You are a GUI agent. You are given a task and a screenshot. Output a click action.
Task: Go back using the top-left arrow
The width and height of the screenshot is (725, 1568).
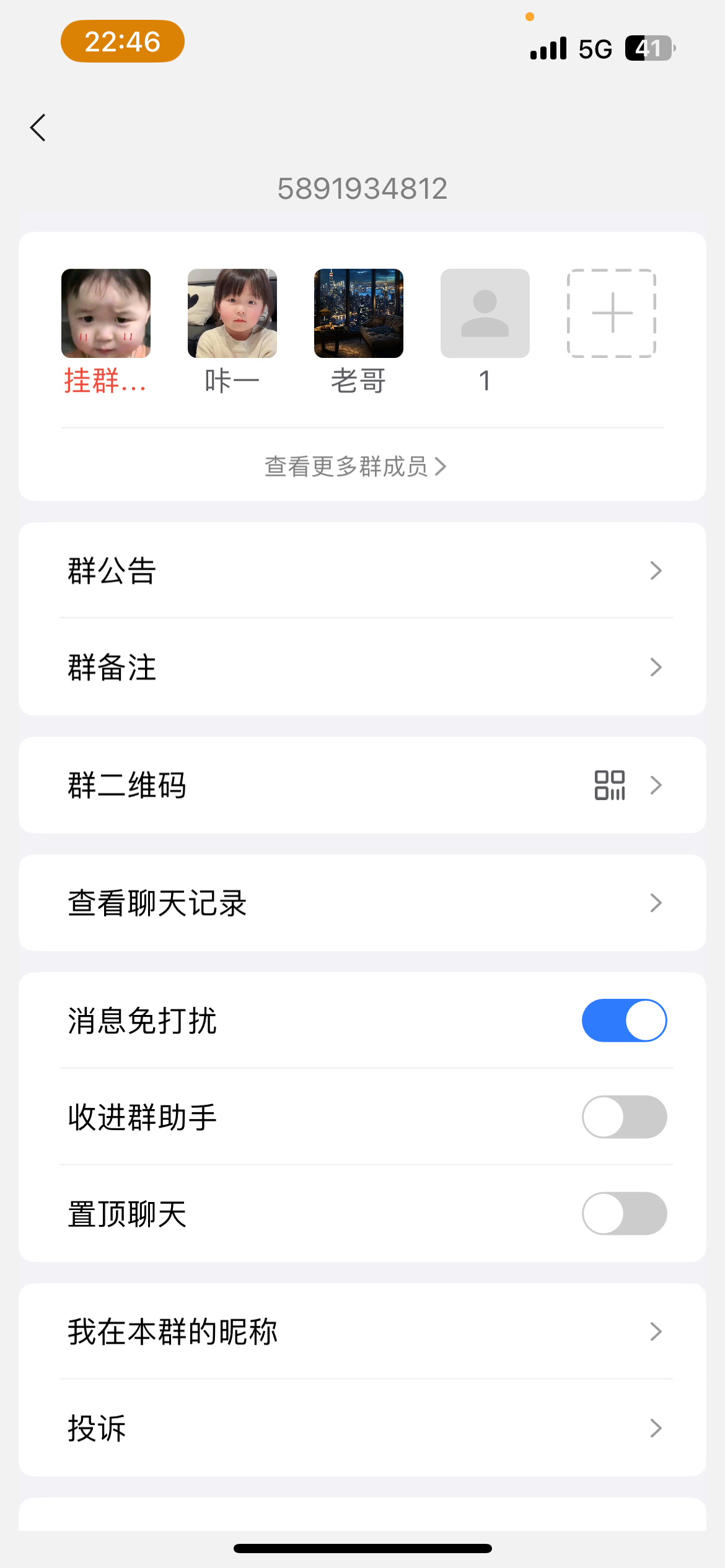(x=38, y=128)
